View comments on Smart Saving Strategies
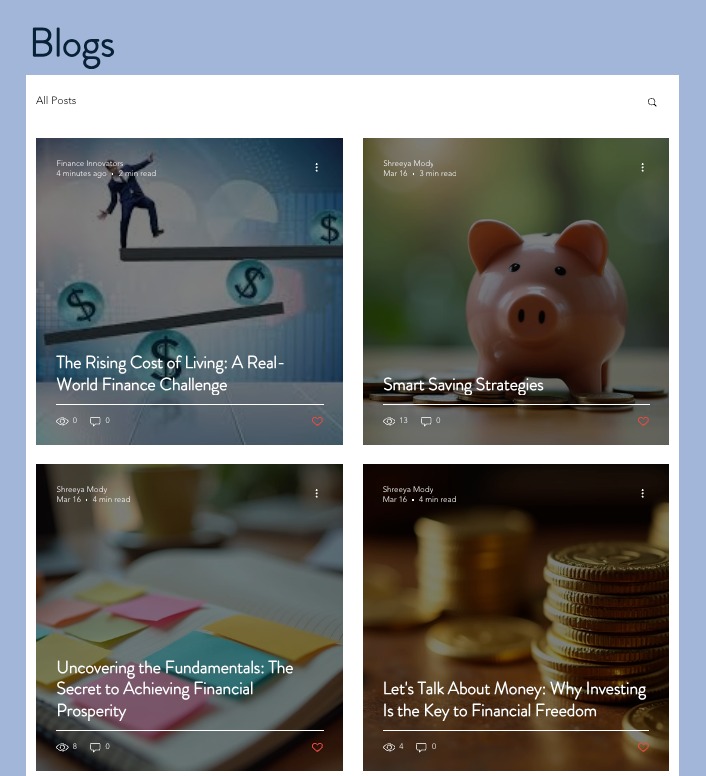Viewport: 706px width, 776px height. pyautogui.click(x=430, y=421)
